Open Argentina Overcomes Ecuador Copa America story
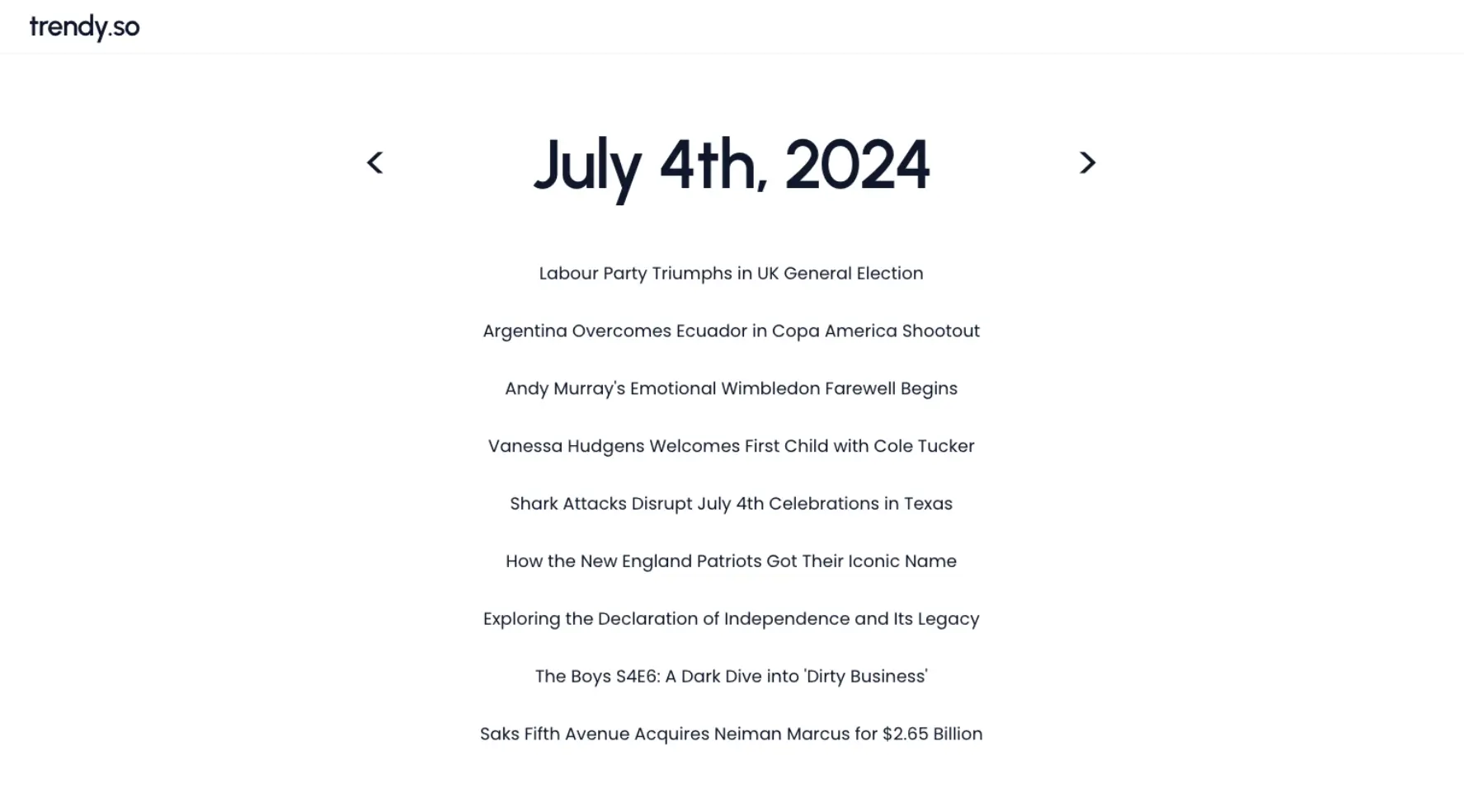 [731, 331]
